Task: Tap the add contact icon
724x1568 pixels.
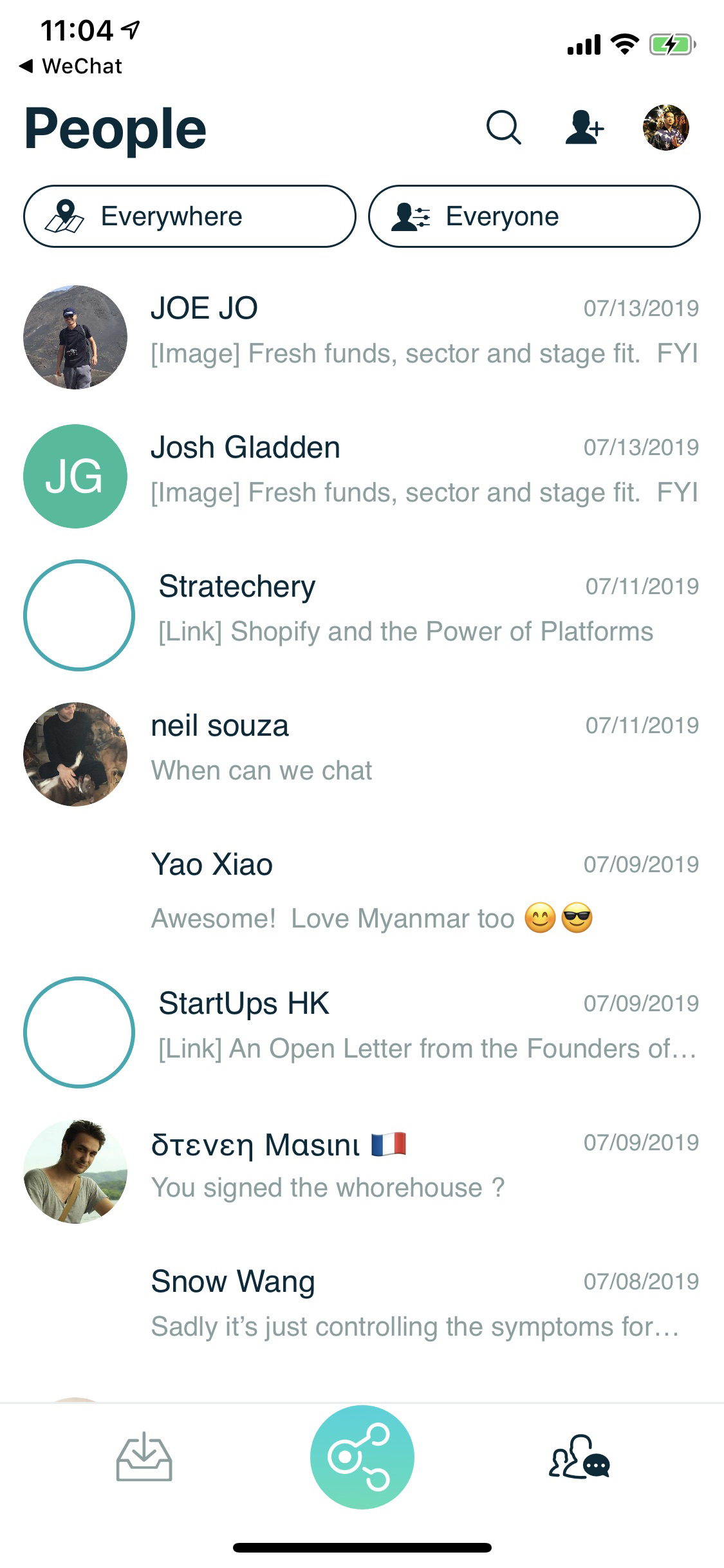Action: coord(584,127)
